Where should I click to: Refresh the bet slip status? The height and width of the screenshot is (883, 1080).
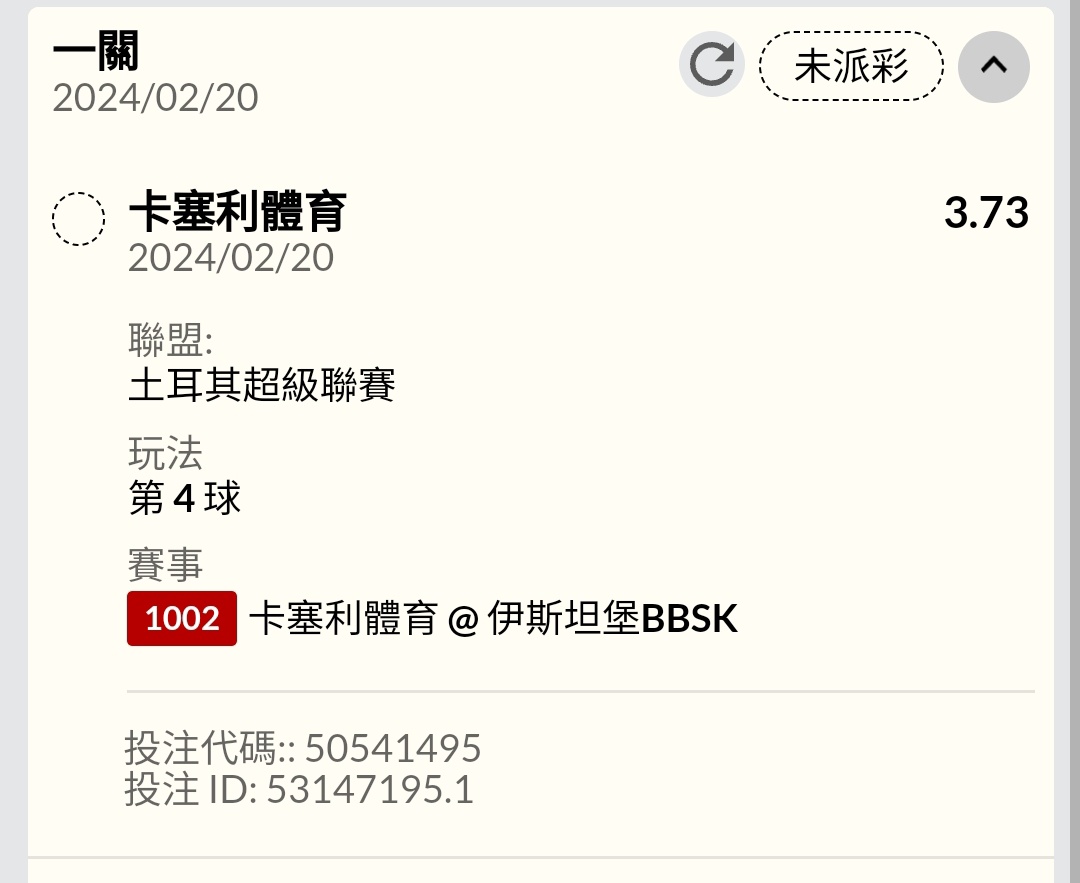711,66
